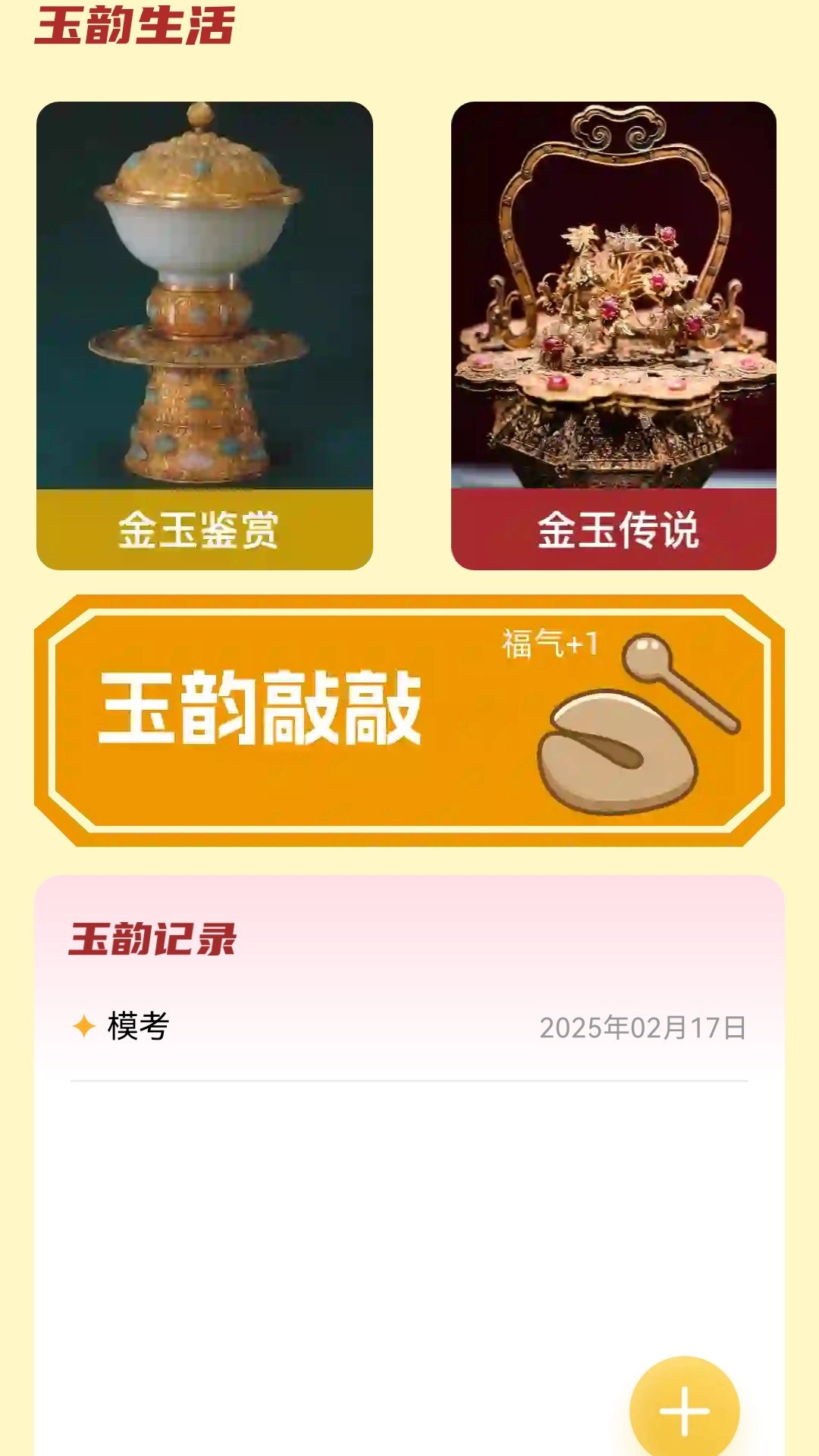Select the sparkle icon next to 模考
The width and height of the screenshot is (819, 1456).
point(83,1028)
